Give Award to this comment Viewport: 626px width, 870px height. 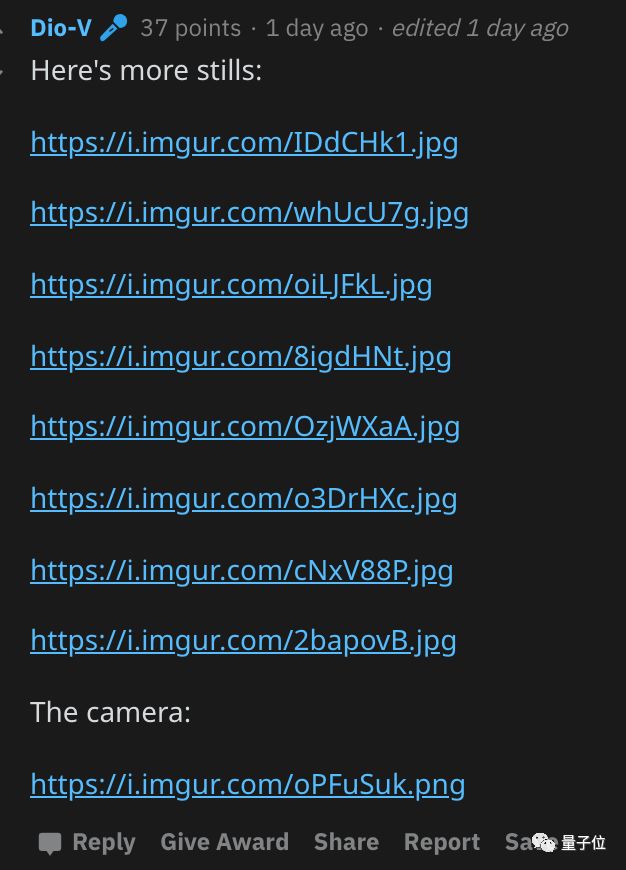point(224,843)
